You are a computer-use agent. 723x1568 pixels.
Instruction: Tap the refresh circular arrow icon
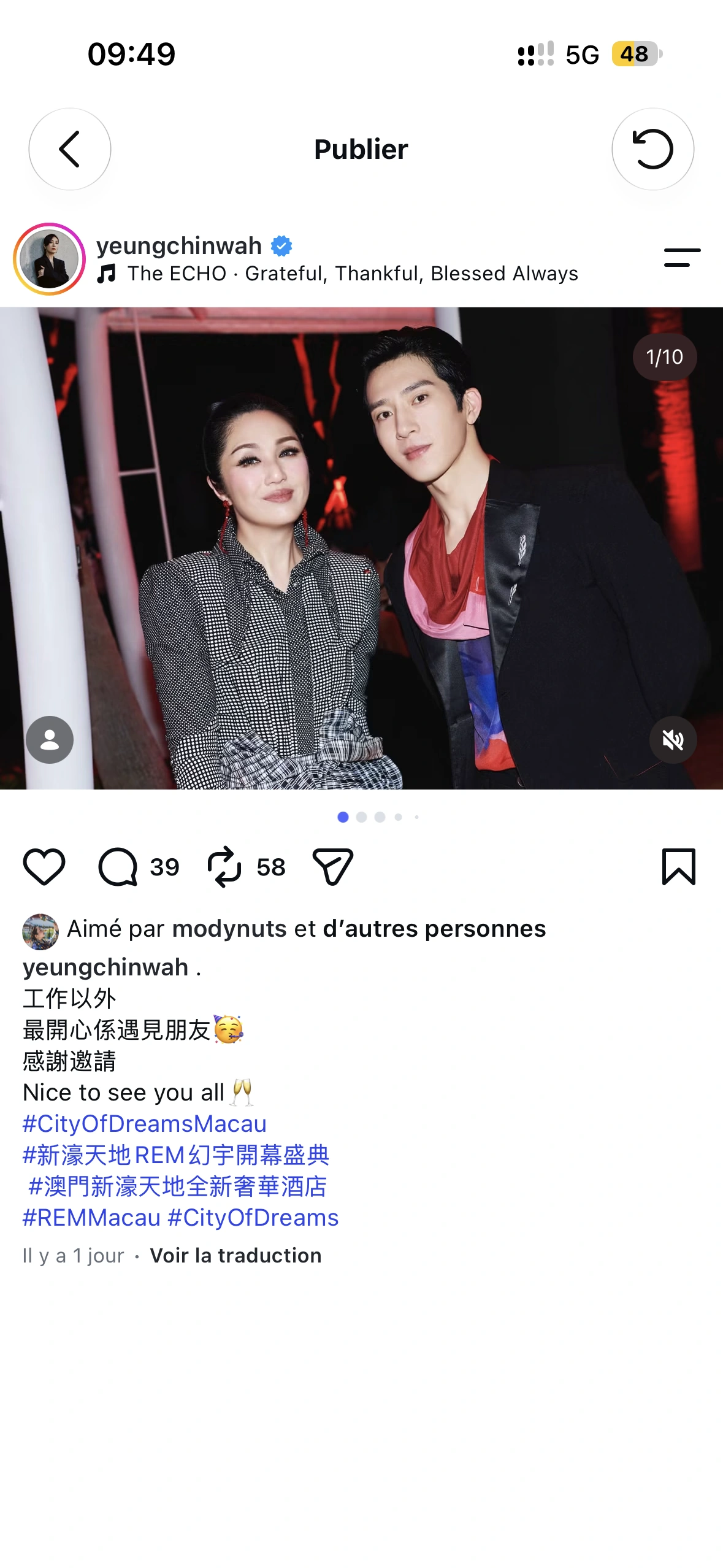pos(652,149)
